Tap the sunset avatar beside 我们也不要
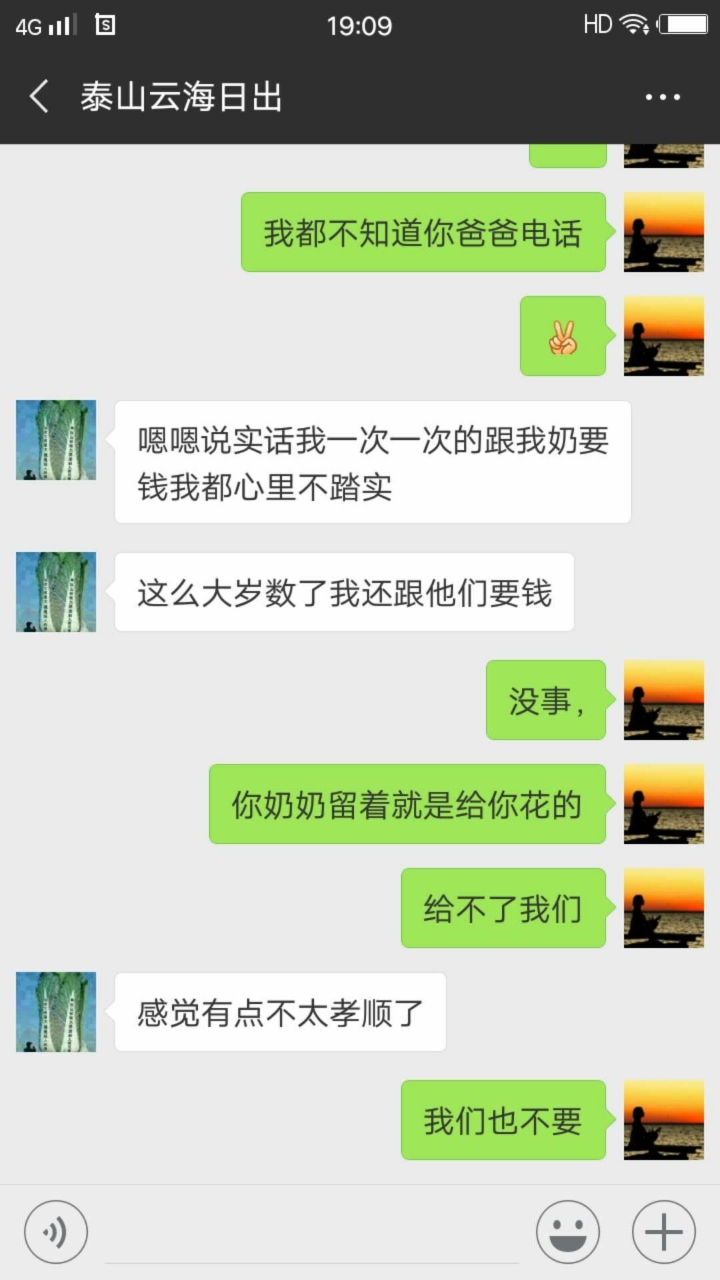The width and height of the screenshot is (720, 1280). pos(664,1120)
